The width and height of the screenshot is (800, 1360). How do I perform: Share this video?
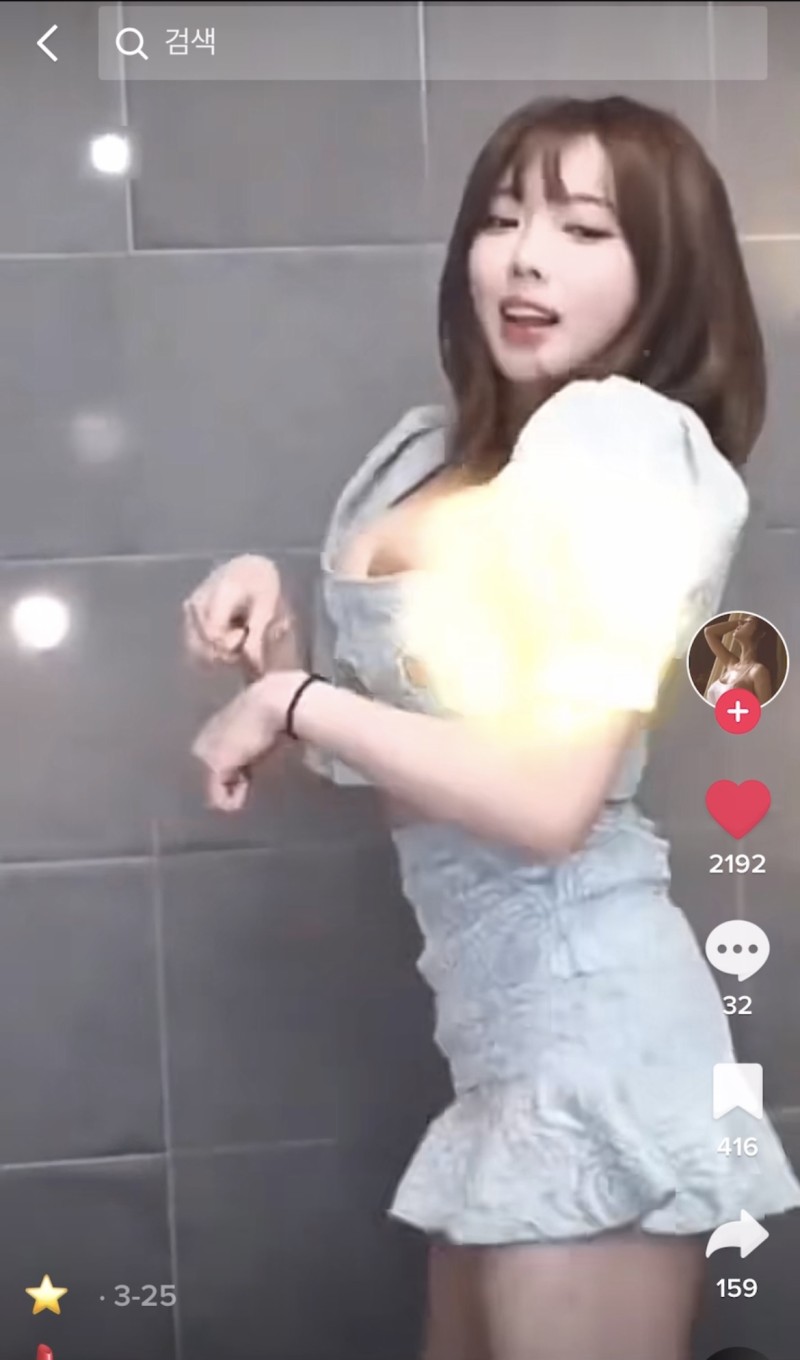coord(737,1235)
